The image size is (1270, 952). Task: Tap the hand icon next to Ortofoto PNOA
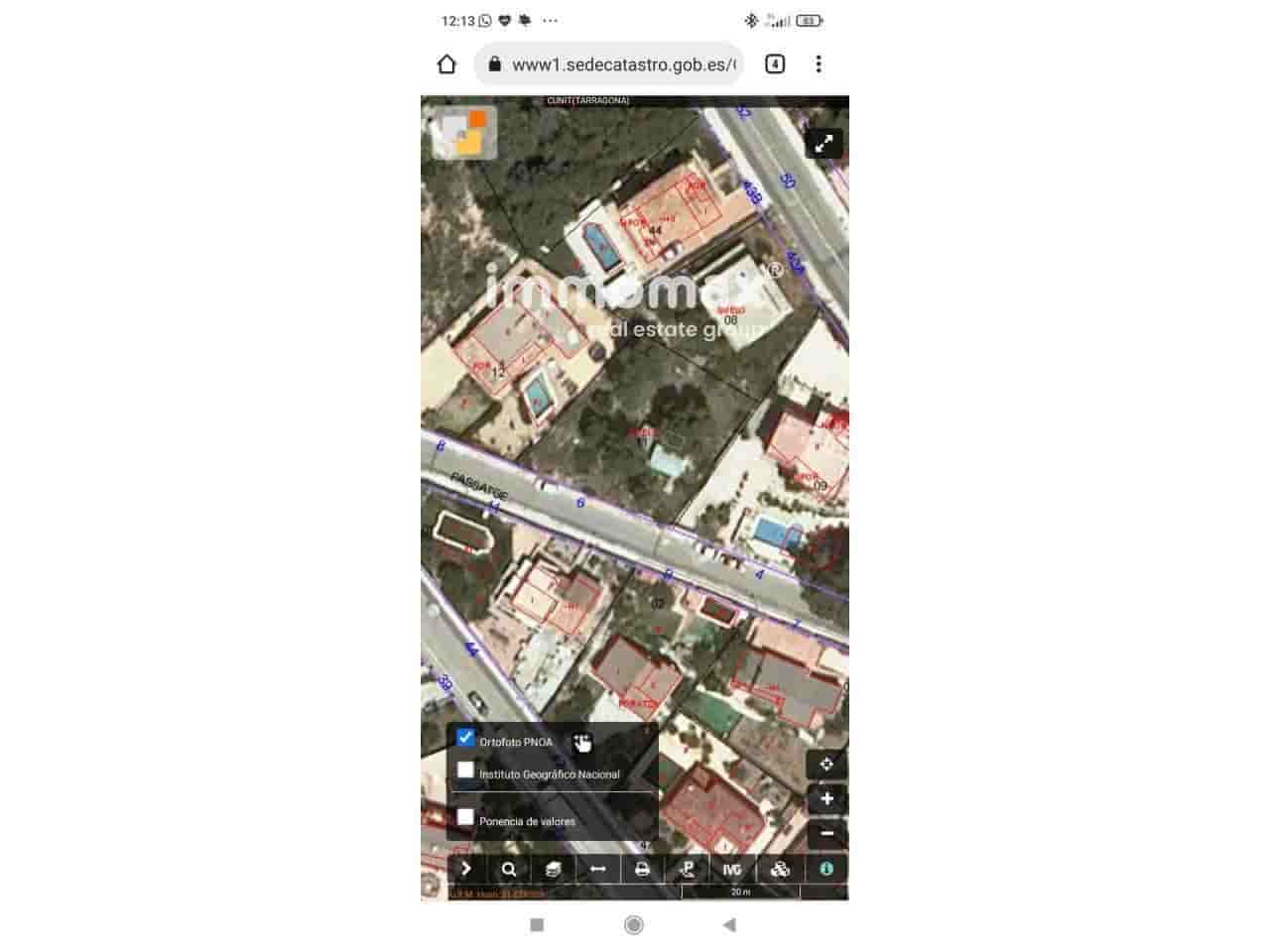[581, 743]
